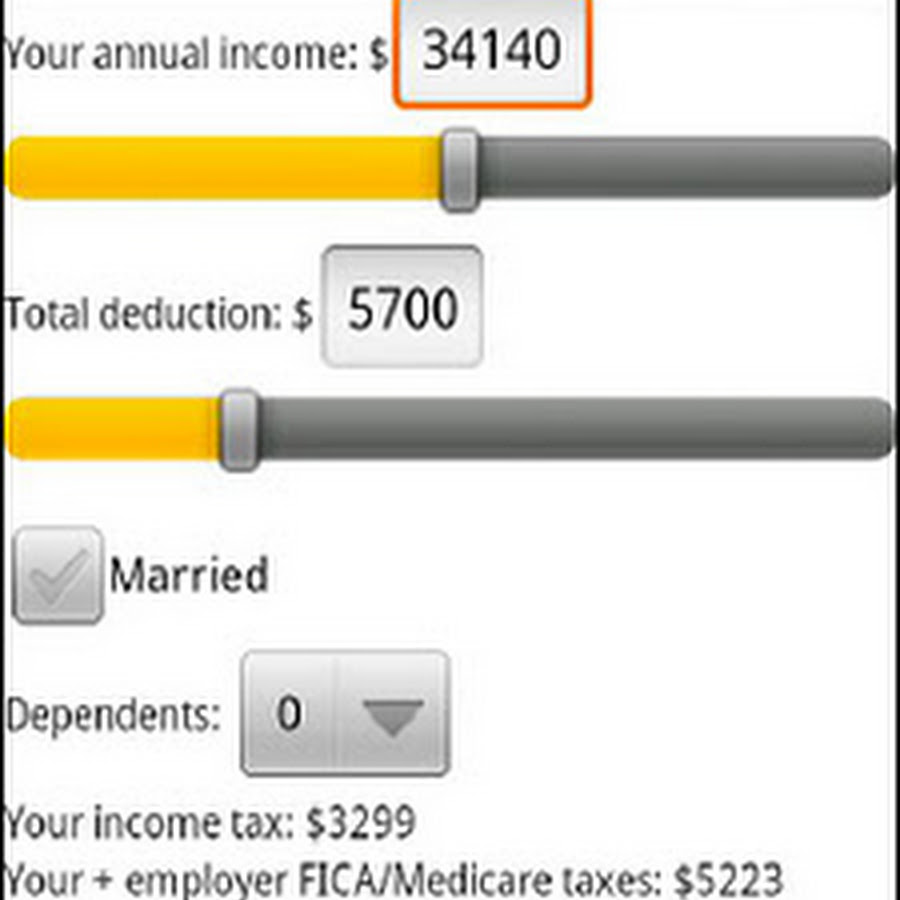This screenshot has height=900, width=900.
Task: Tap the total deduction slider handle
Action: click(240, 430)
